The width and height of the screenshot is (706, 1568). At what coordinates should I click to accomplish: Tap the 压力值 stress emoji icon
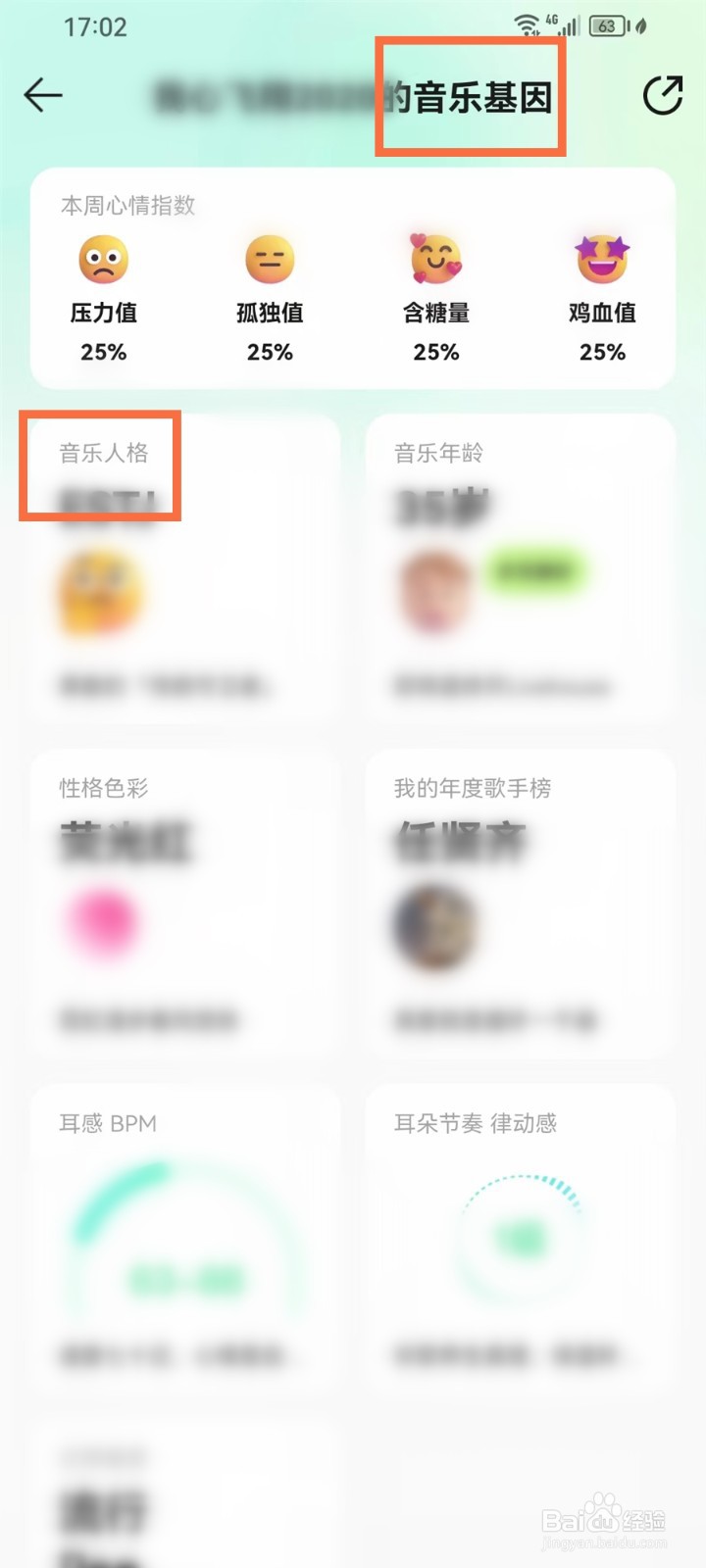(x=103, y=260)
